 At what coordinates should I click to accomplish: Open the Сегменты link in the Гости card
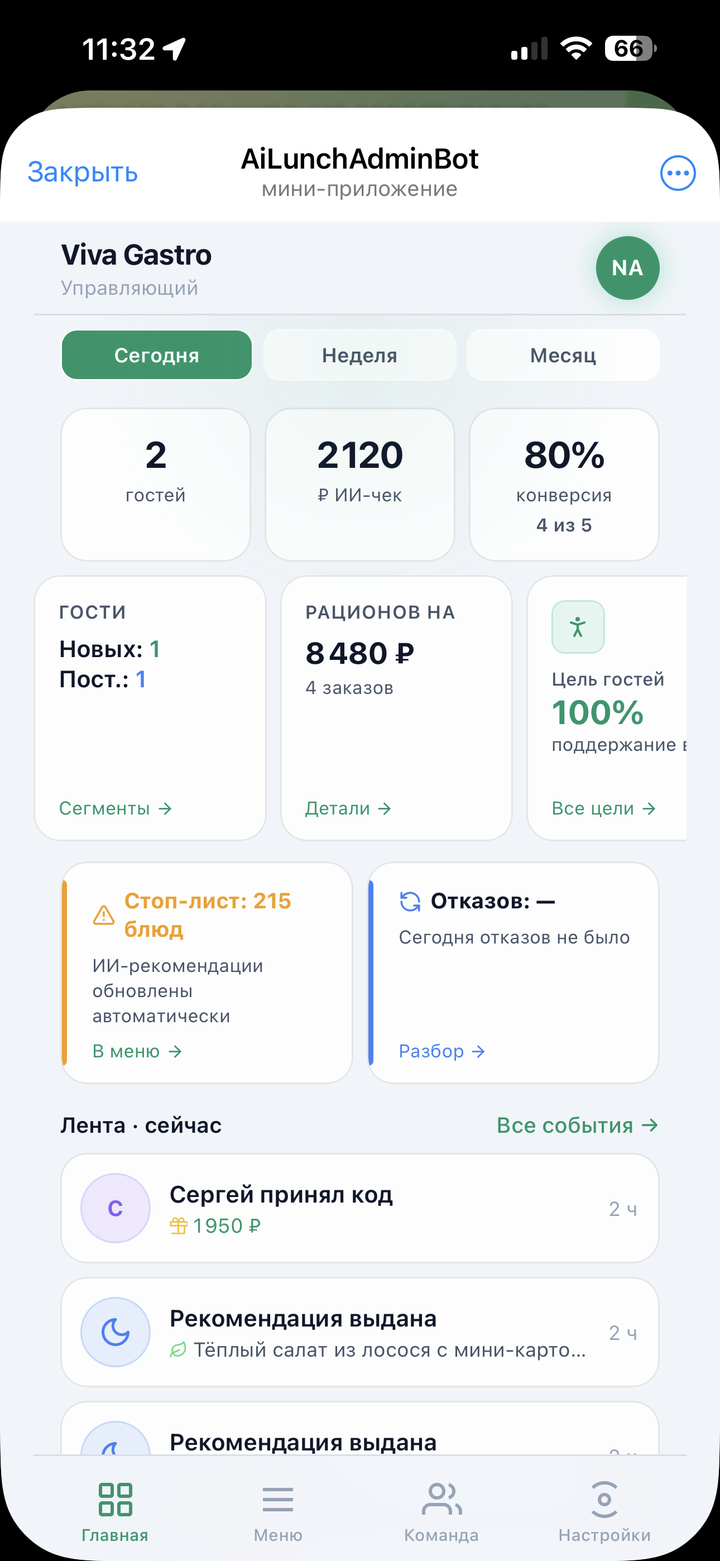(x=115, y=808)
